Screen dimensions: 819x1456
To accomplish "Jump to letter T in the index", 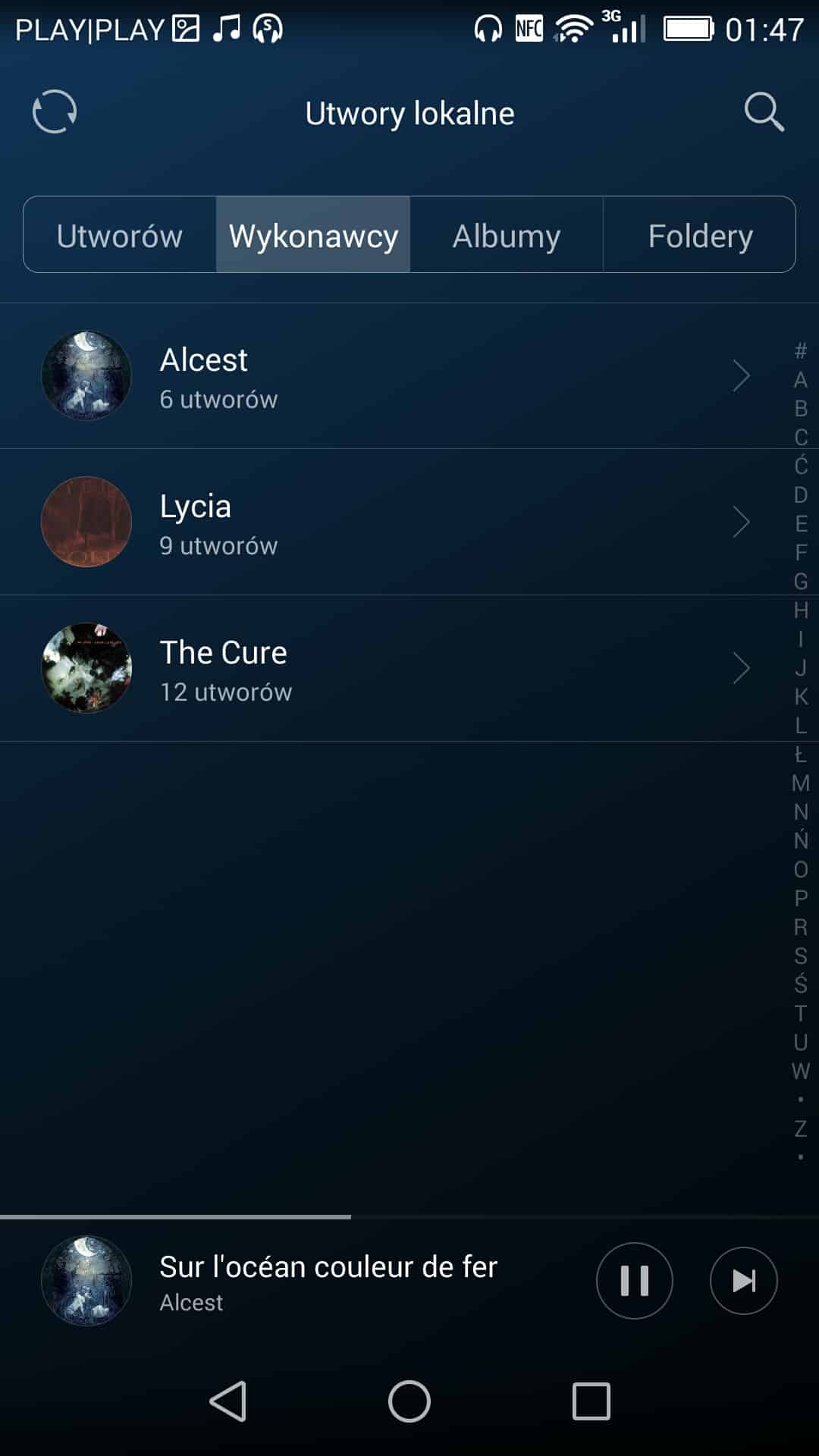I will (800, 1013).
